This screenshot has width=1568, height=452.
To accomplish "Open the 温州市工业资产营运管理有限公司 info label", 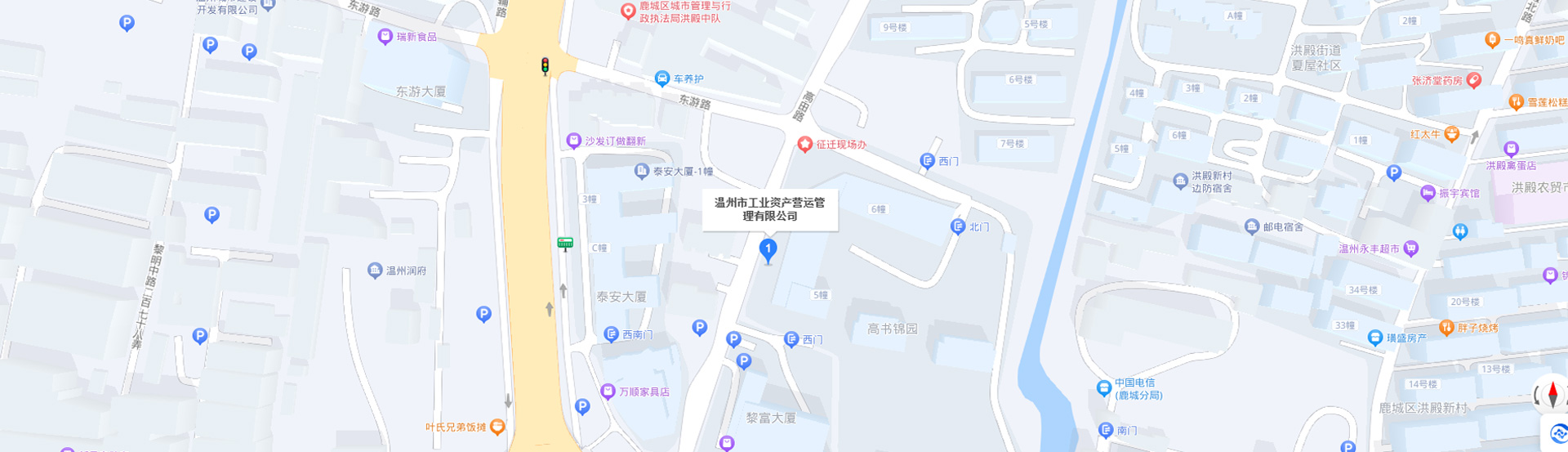I will tap(770, 209).
